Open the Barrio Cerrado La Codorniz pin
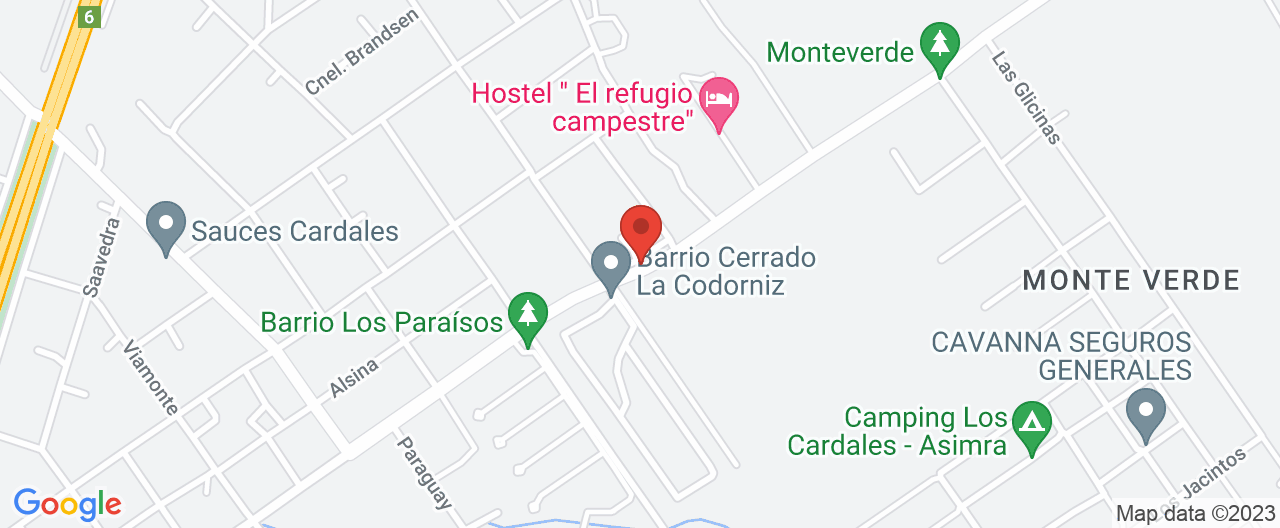Viewport: 1280px width, 528px height. [x=610, y=268]
